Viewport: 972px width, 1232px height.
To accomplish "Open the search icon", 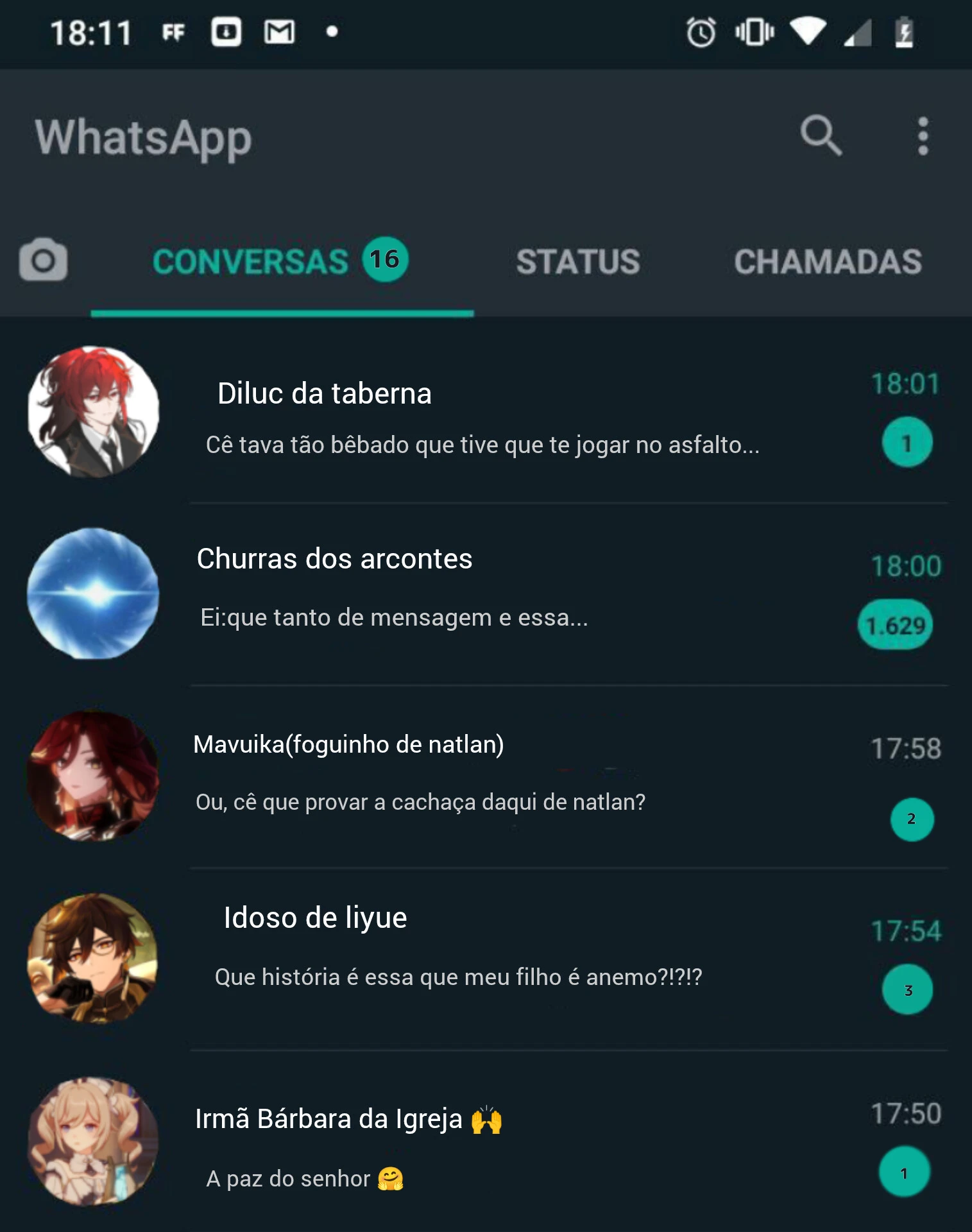I will pyautogui.click(x=822, y=137).
